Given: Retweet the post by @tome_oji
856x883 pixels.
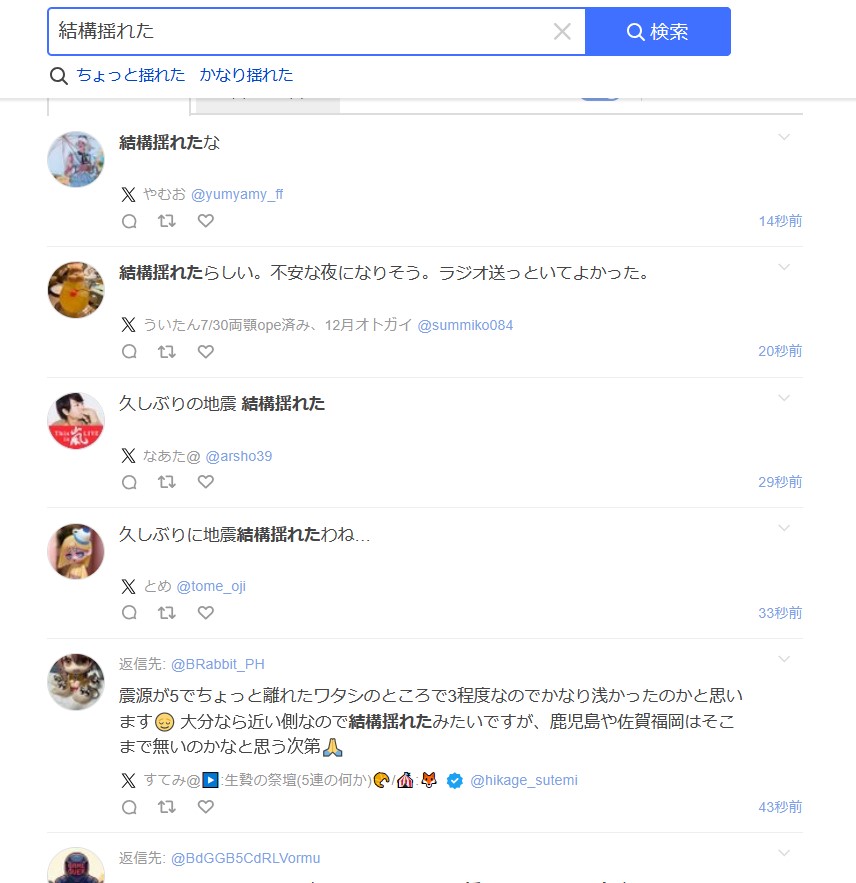Looking at the screenshot, I should pos(167,613).
